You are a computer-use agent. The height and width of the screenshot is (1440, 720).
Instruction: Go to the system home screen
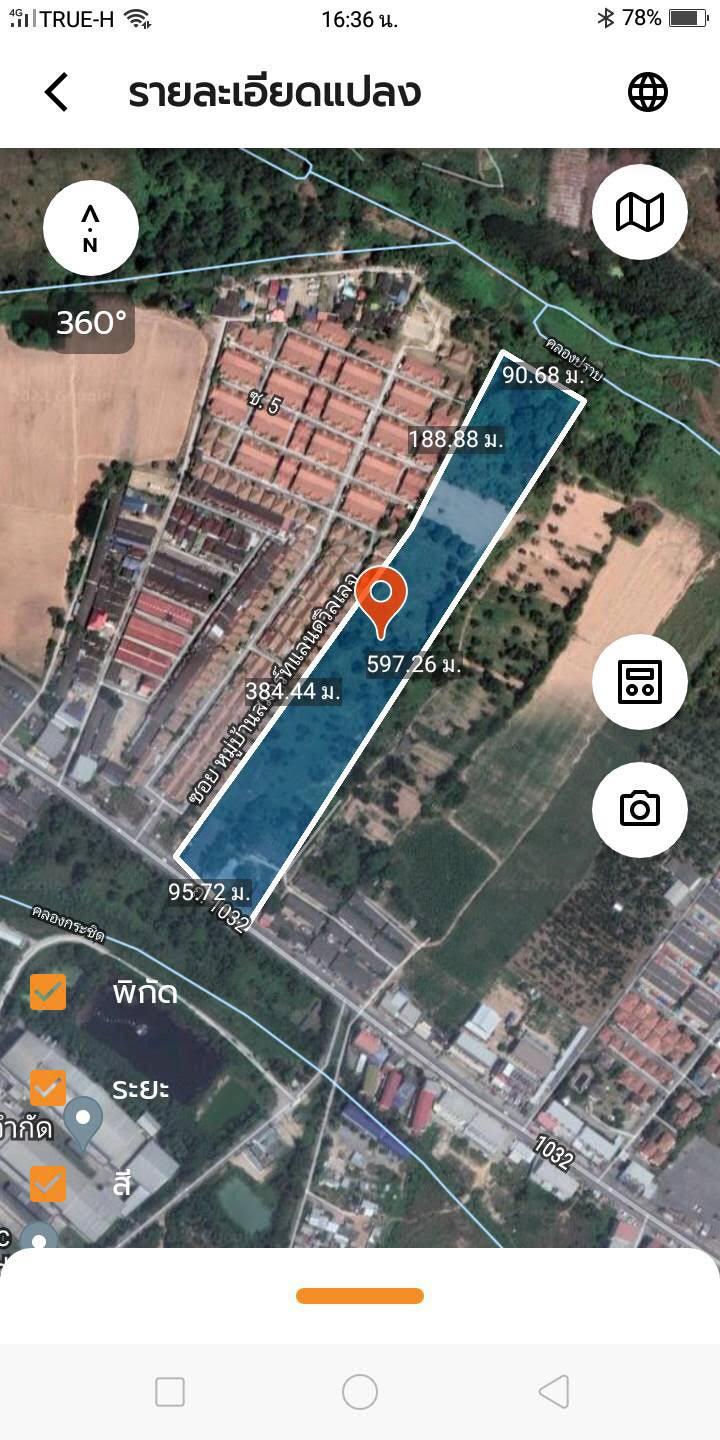click(360, 1392)
